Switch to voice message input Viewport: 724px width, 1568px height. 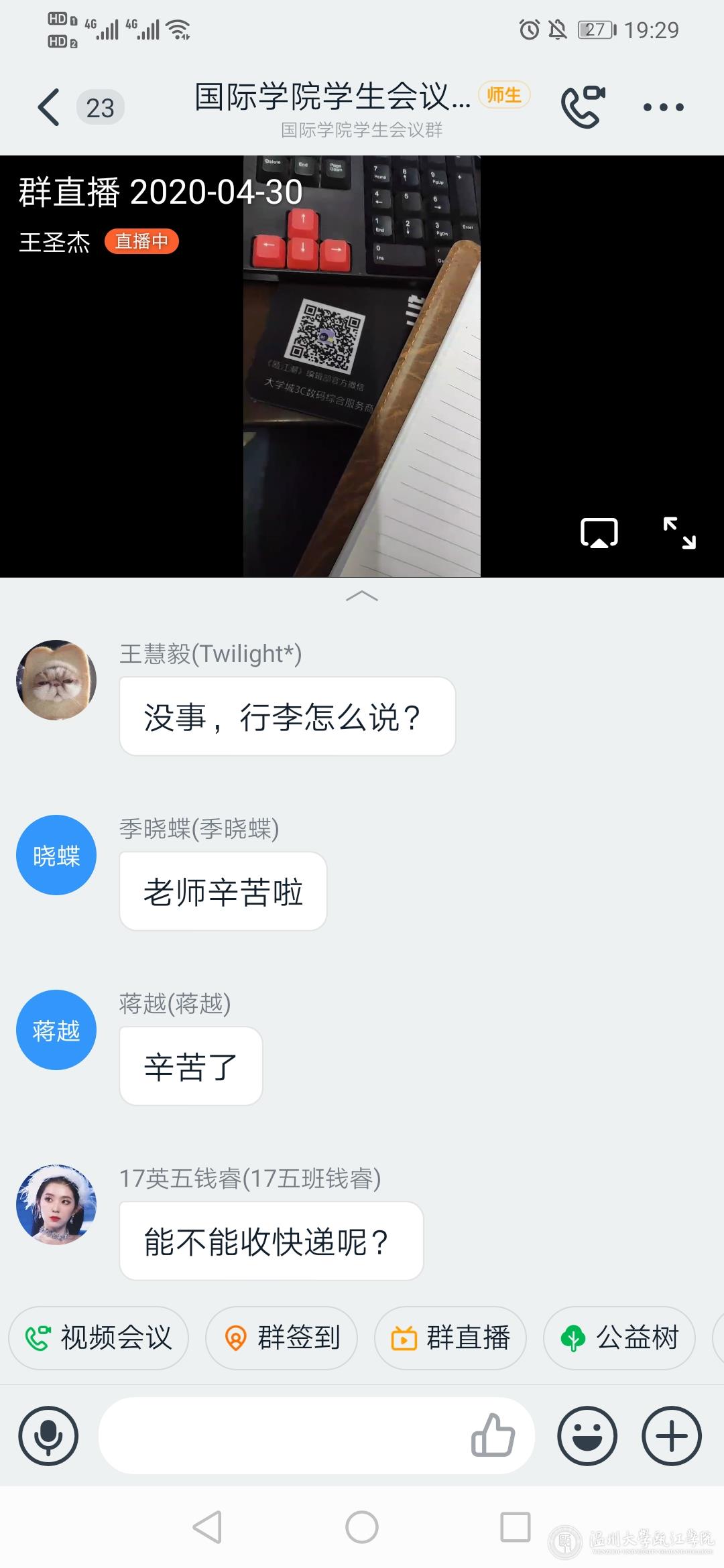click(x=49, y=1435)
